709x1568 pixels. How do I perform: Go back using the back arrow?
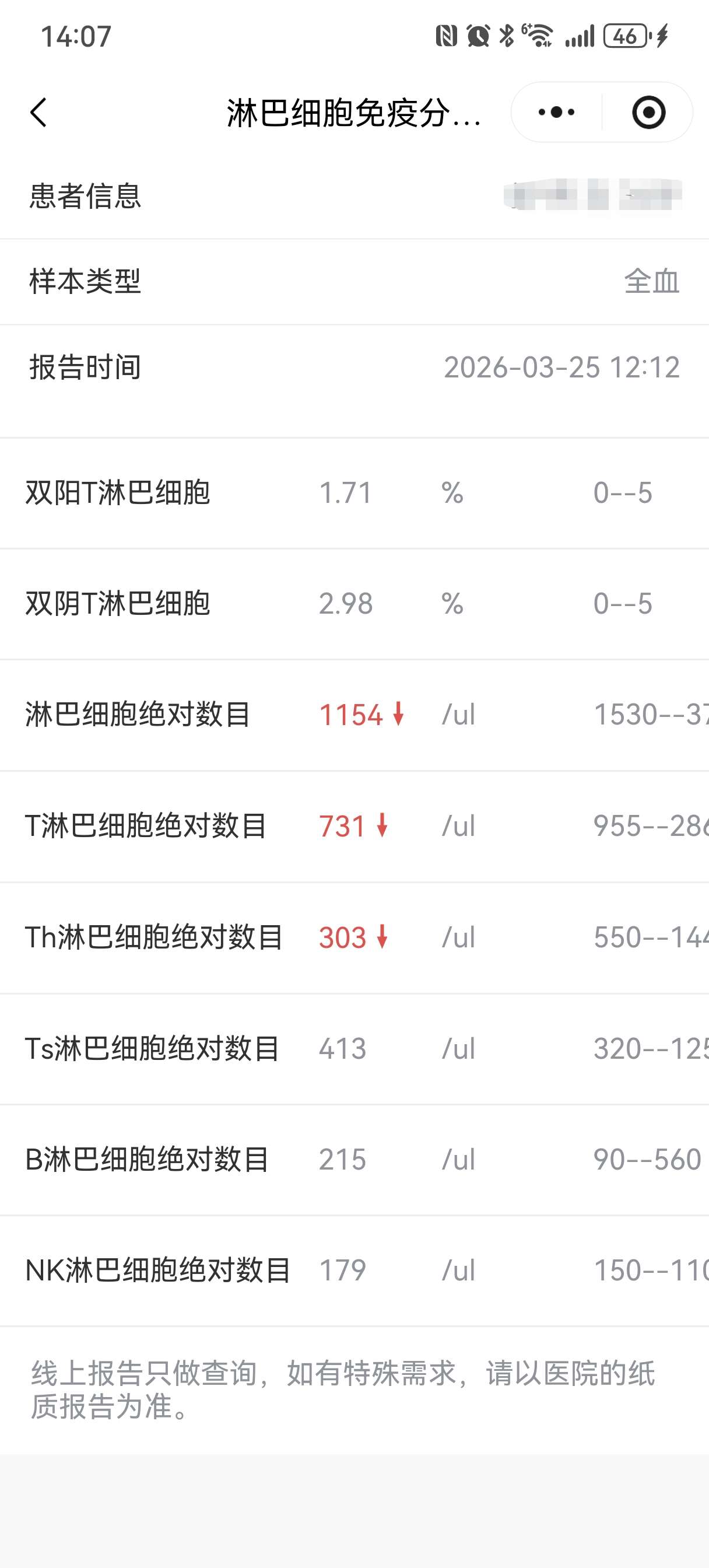(38, 113)
